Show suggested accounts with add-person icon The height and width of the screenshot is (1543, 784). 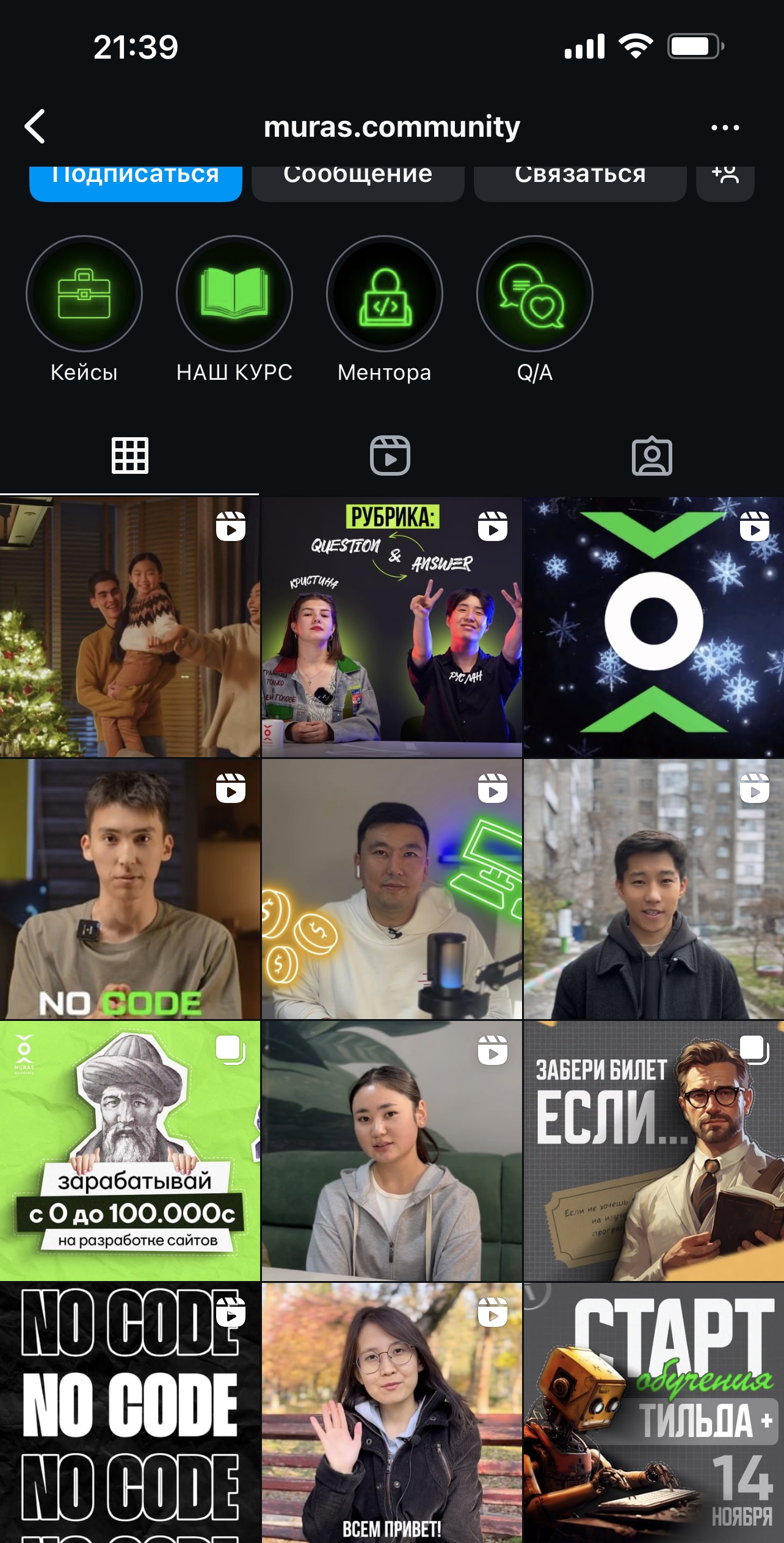(x=725, y=183)
